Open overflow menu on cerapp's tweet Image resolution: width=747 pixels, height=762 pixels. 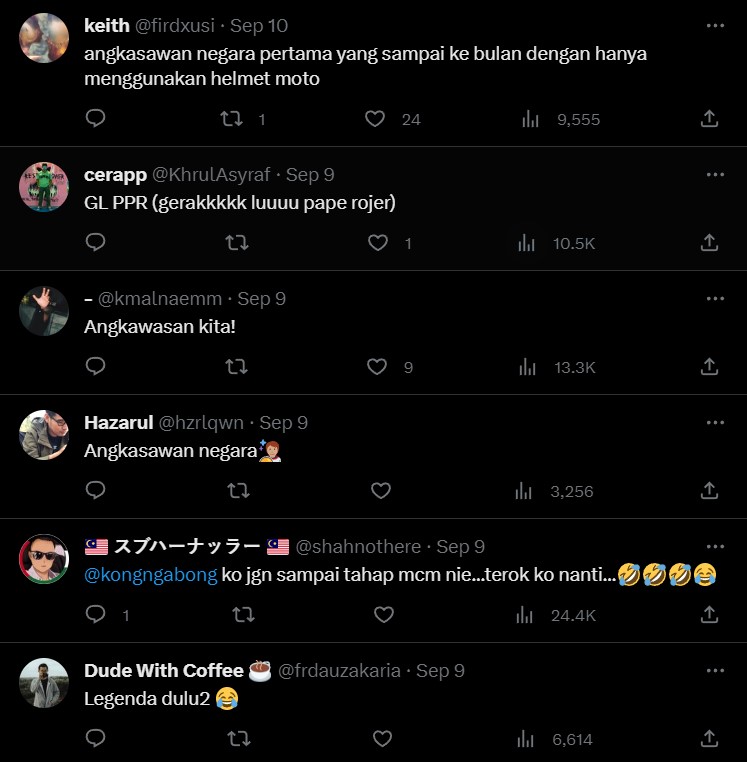coord(715,175)
